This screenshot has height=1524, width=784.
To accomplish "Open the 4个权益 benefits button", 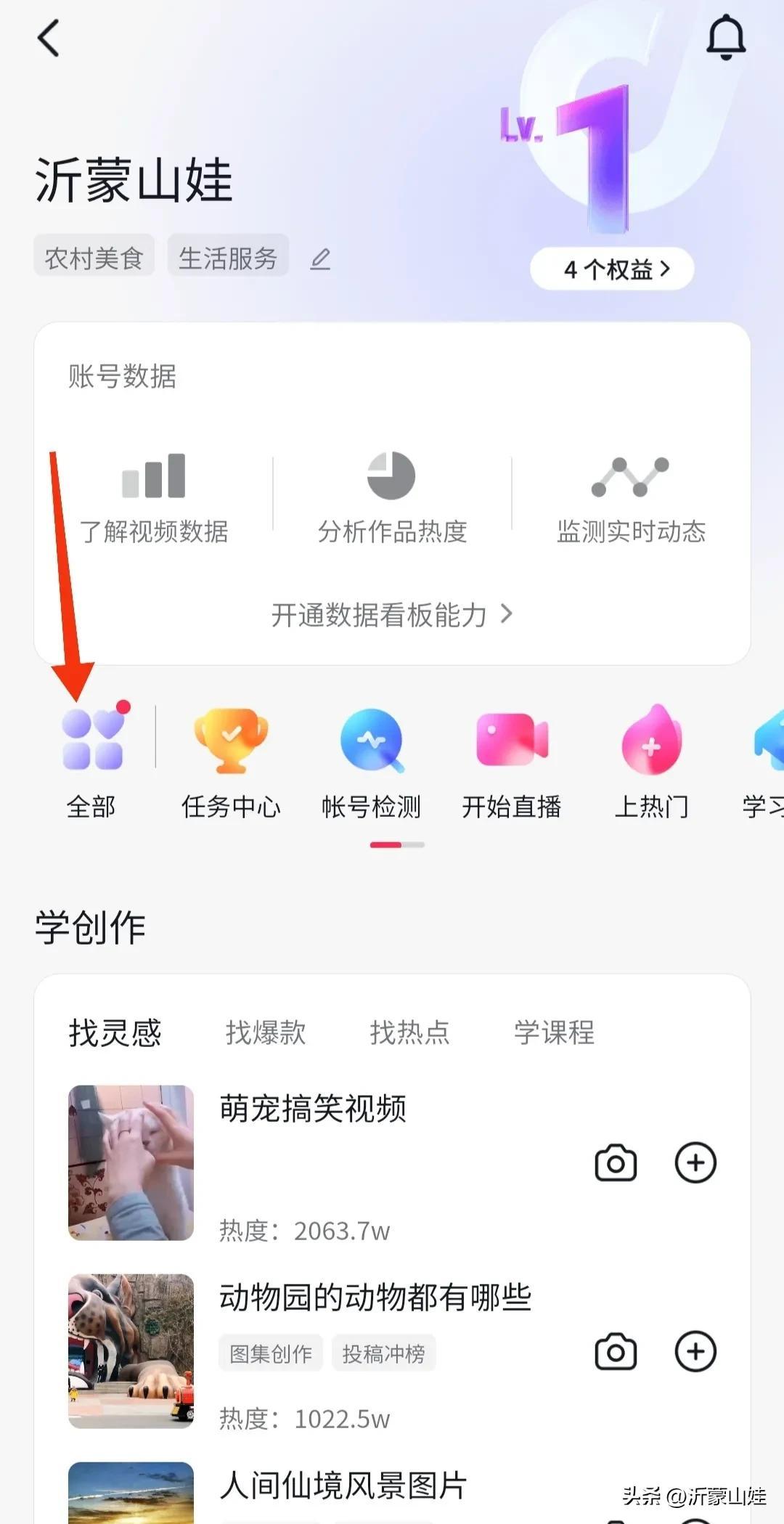I will point(612,269).
